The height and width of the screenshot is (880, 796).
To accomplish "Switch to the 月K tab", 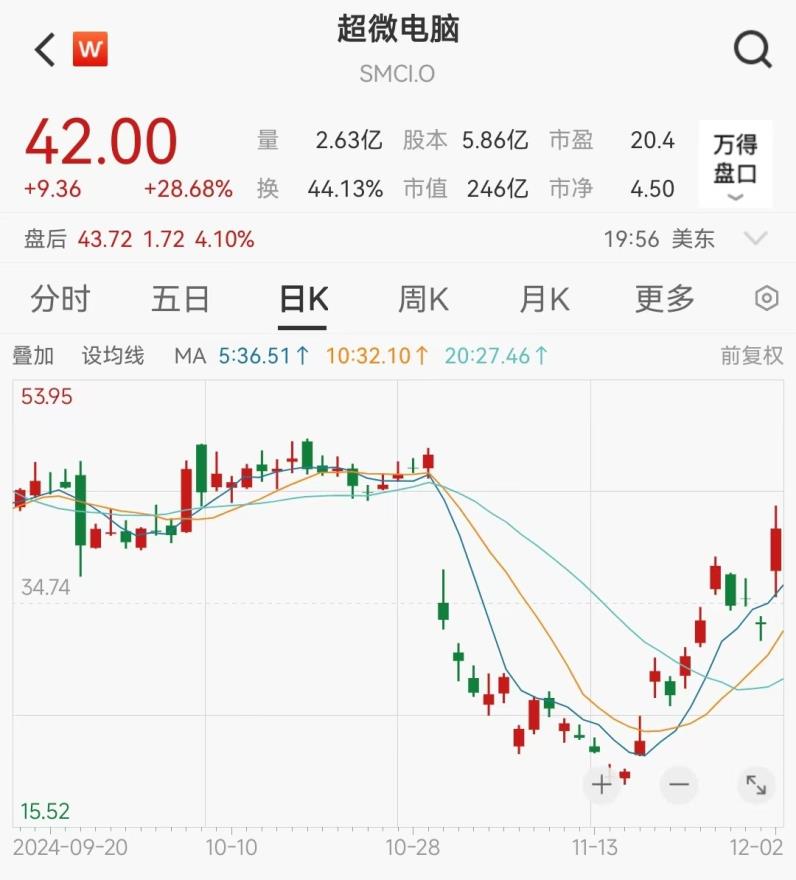I will click(x=544, y=298).
